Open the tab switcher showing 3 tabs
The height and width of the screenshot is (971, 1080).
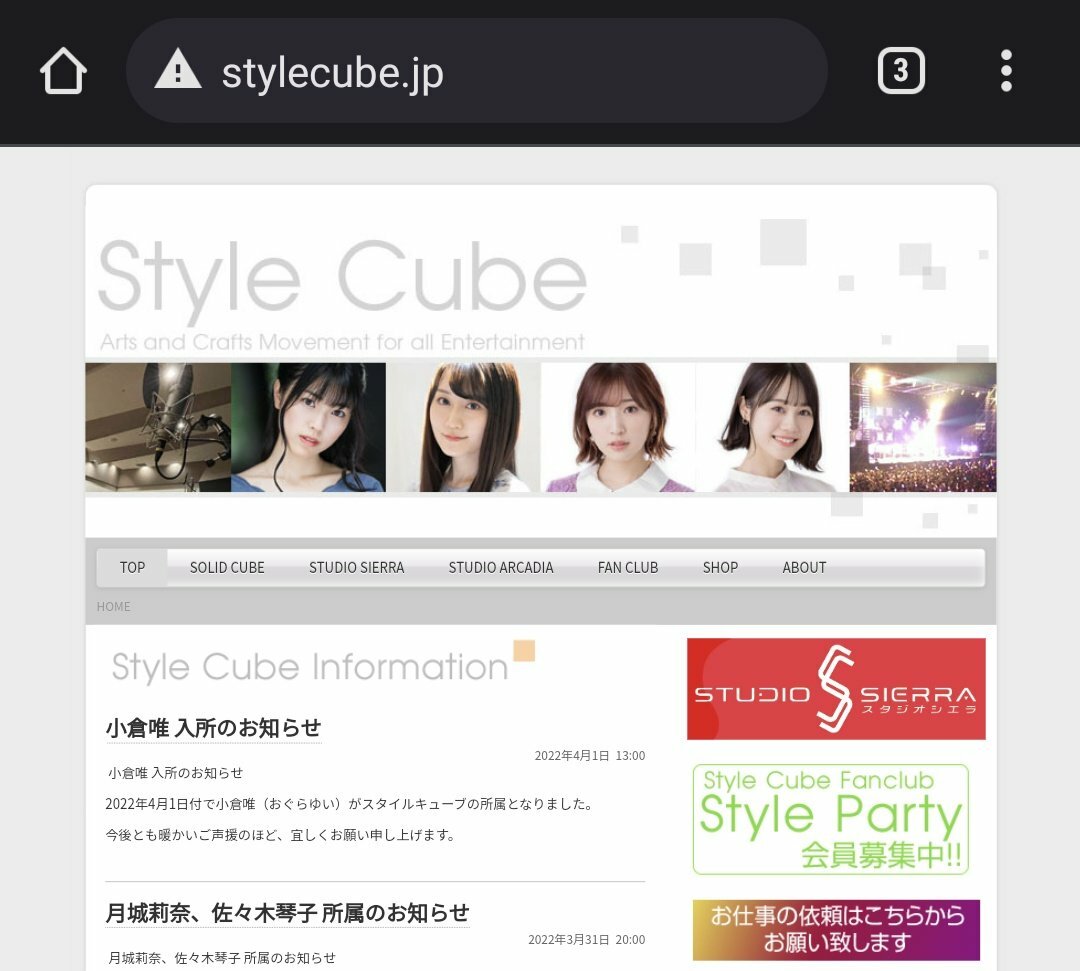point(900,71)
